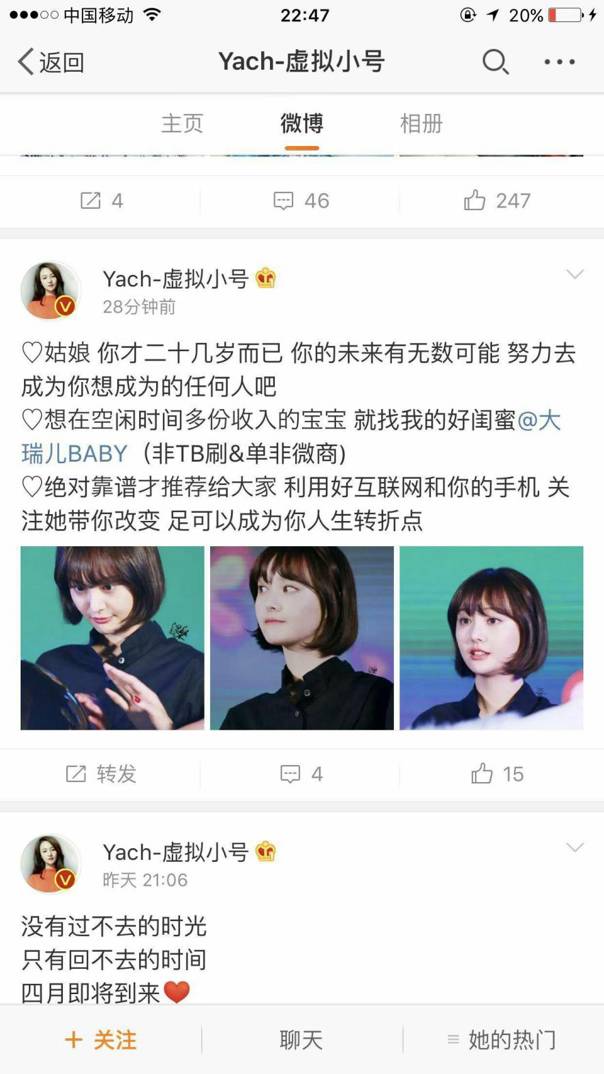Like the post with 247 likes
The height and width of the screenshot is (1074, 604).
point(497,201)
